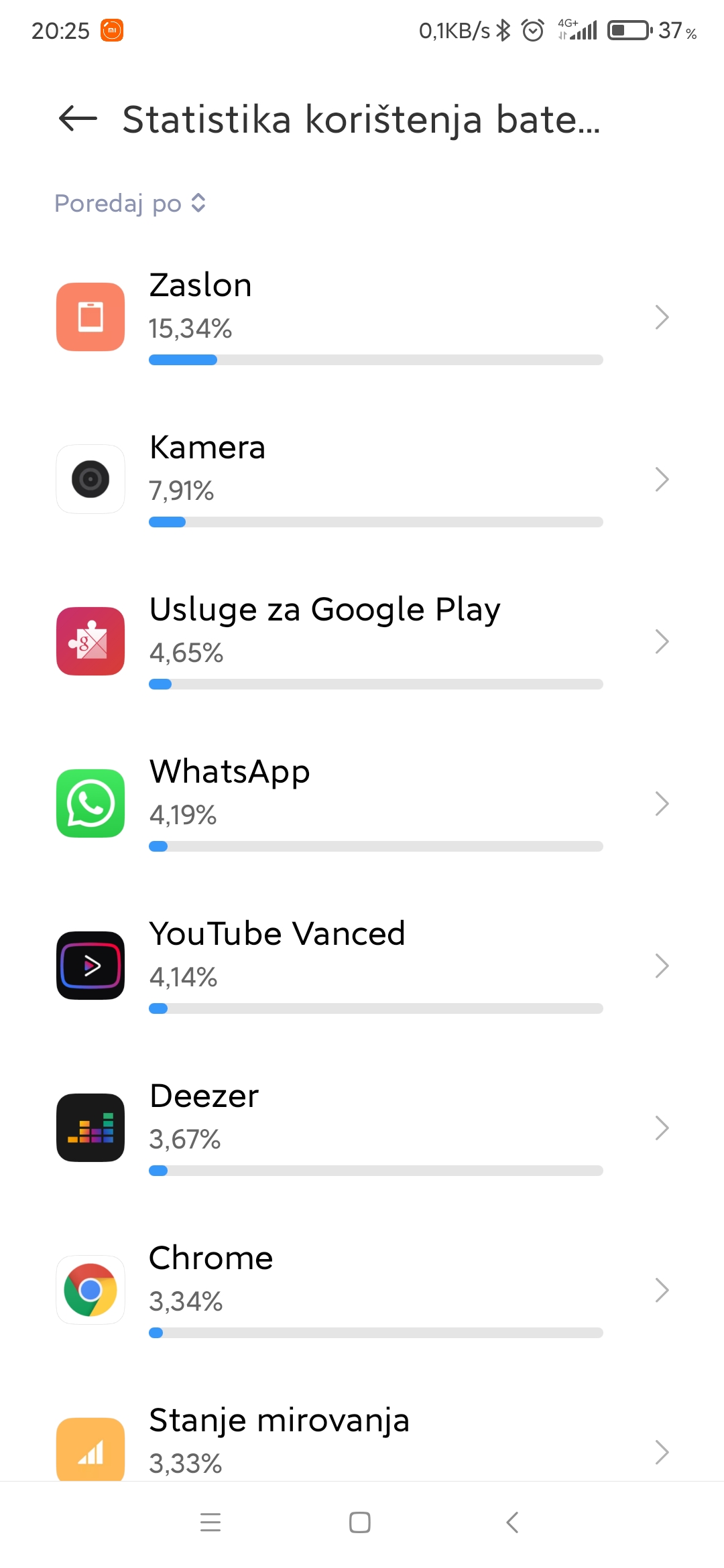View Kamera battery usage details
This screenshot has width=724, height=1568.
click(362, 479)
